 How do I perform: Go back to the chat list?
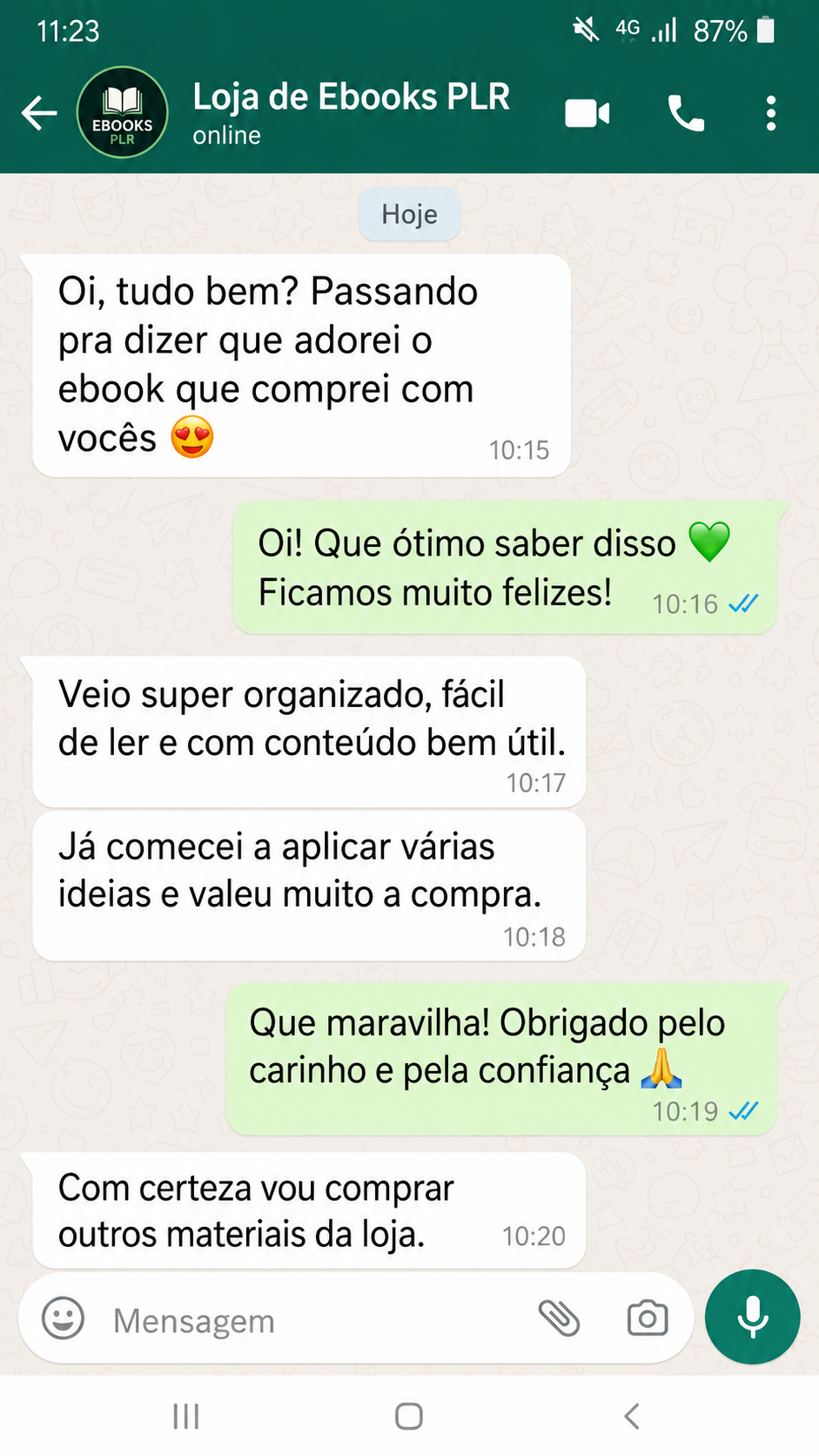[x=39, y=113]
